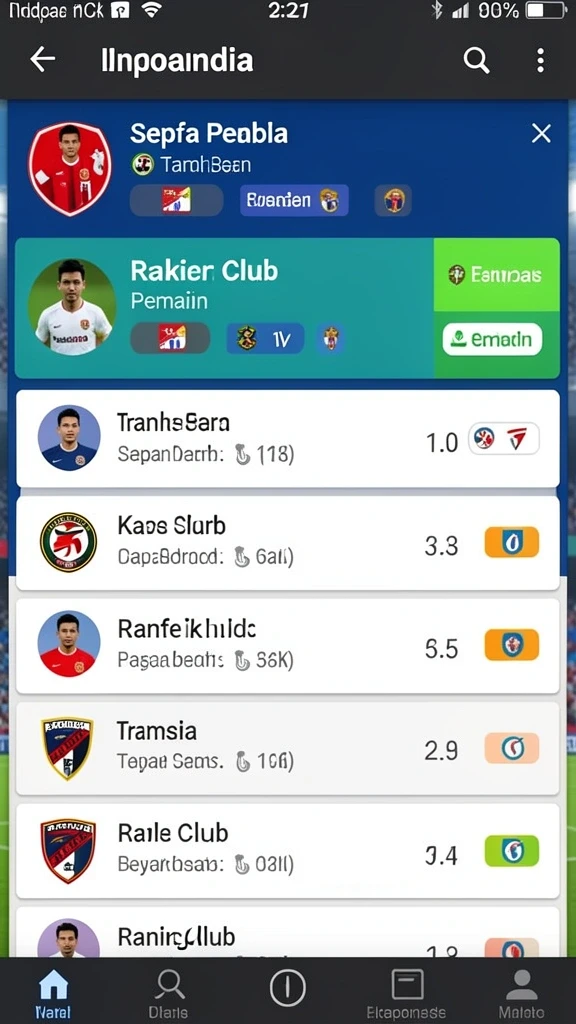
Task: Tap the green emadn button
Action: 492,340
